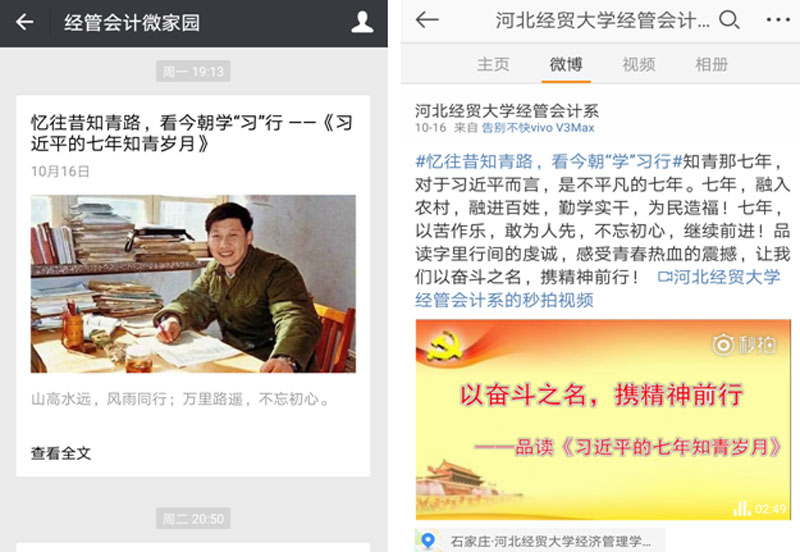Tap the 告别不快vivo V3Max source link
800x552 pixels.
click(533, 128)
